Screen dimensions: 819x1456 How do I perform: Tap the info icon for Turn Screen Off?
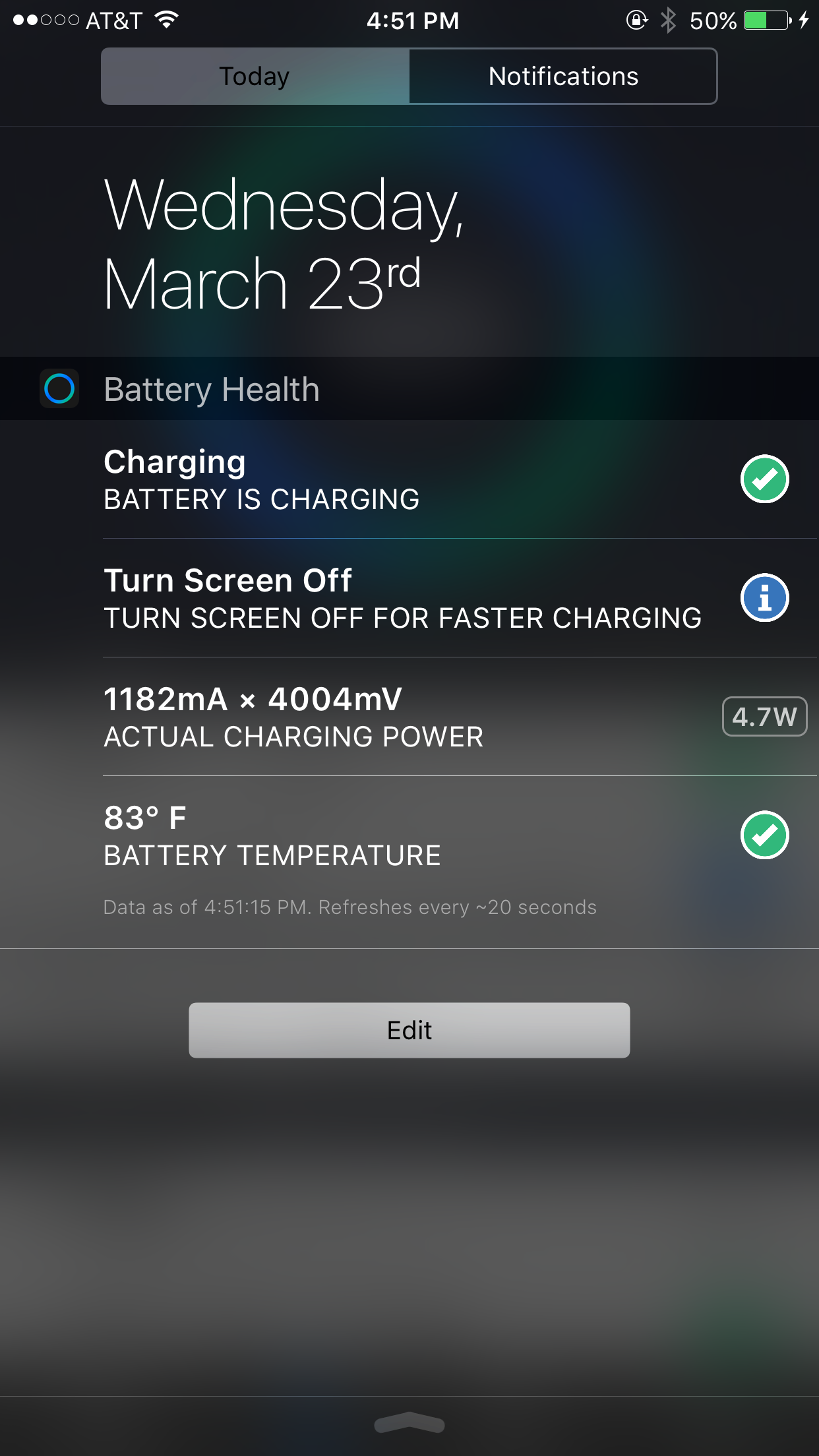point(765,598)
